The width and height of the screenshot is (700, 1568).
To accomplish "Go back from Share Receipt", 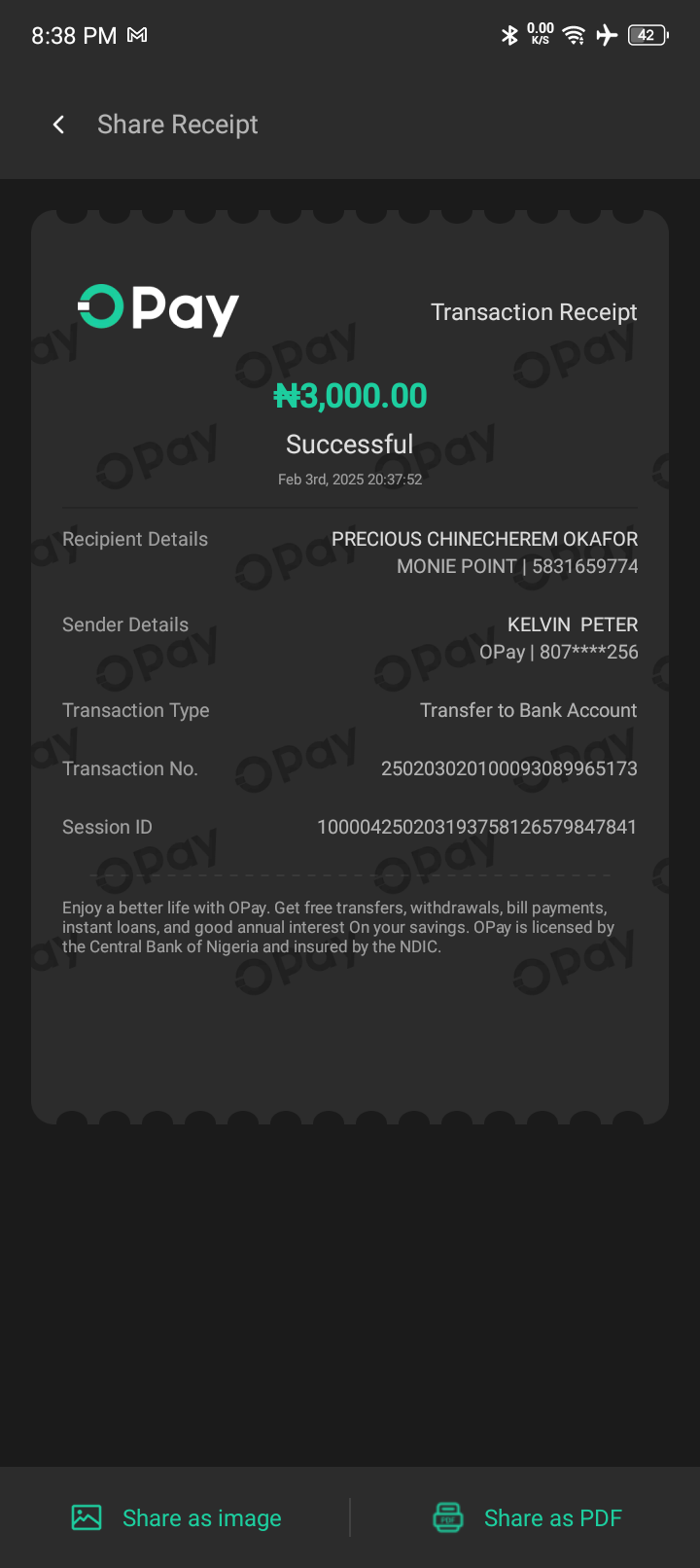I will pos(59,125).
